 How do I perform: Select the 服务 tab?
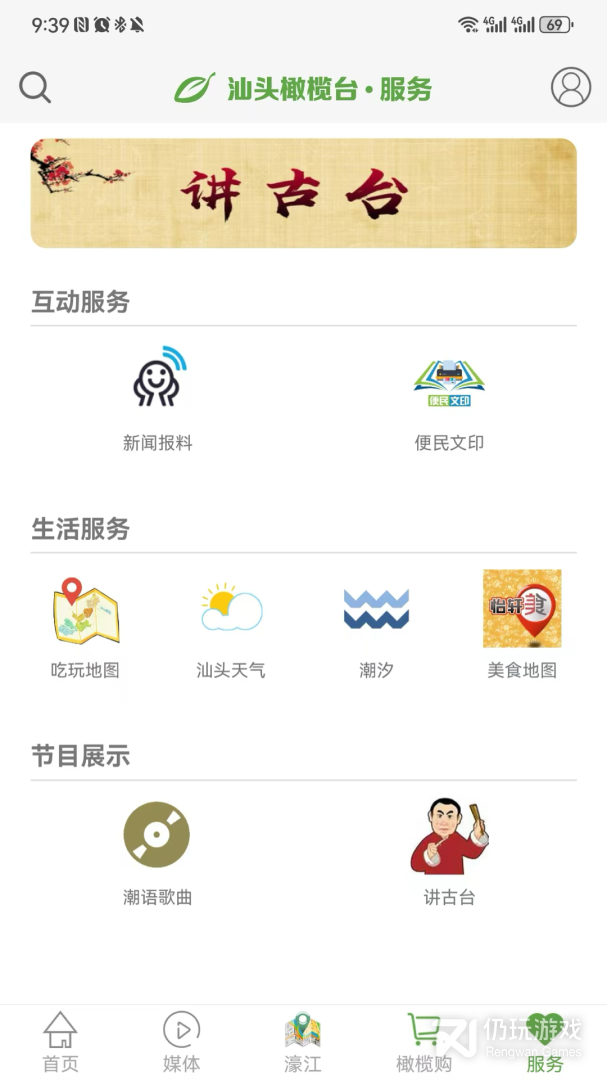pyautogui.click(x=545, y=1042)
